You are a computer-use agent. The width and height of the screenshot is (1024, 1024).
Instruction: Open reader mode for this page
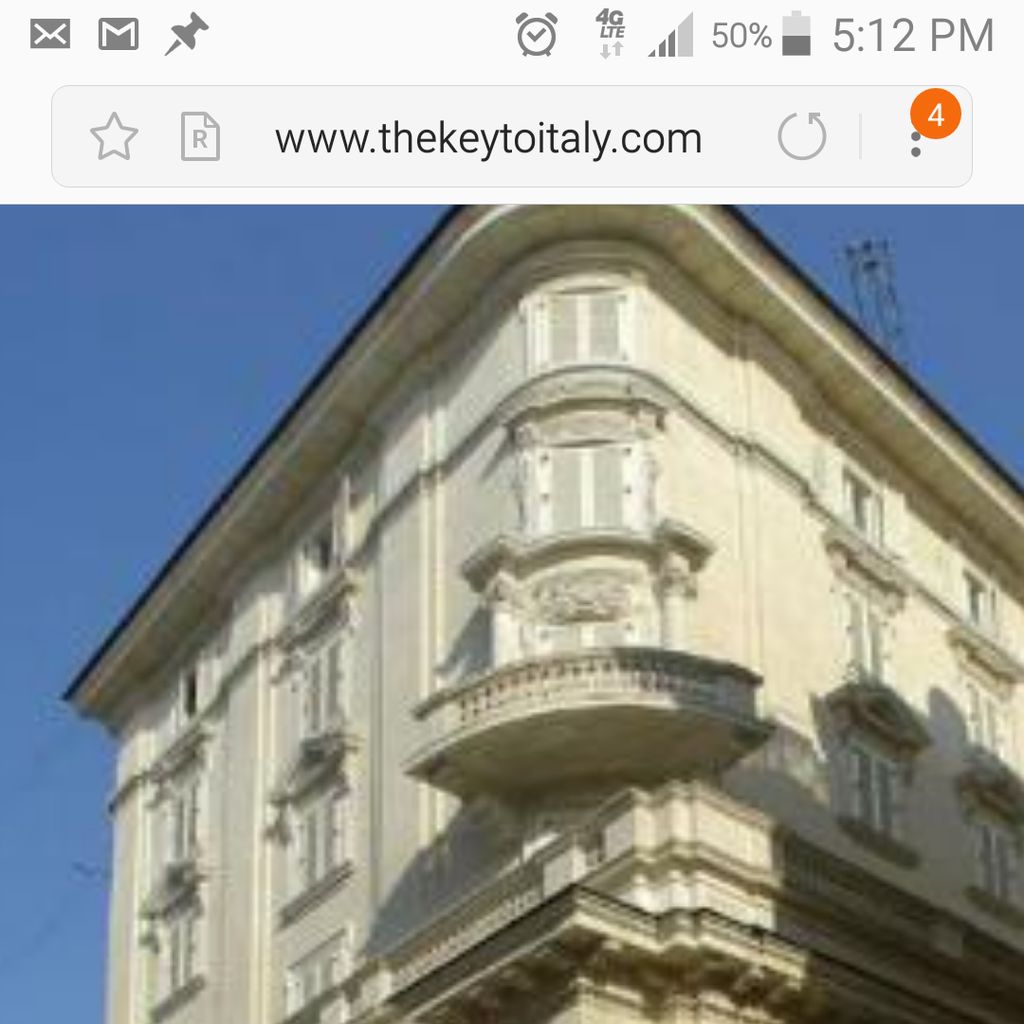coord(199,137)
